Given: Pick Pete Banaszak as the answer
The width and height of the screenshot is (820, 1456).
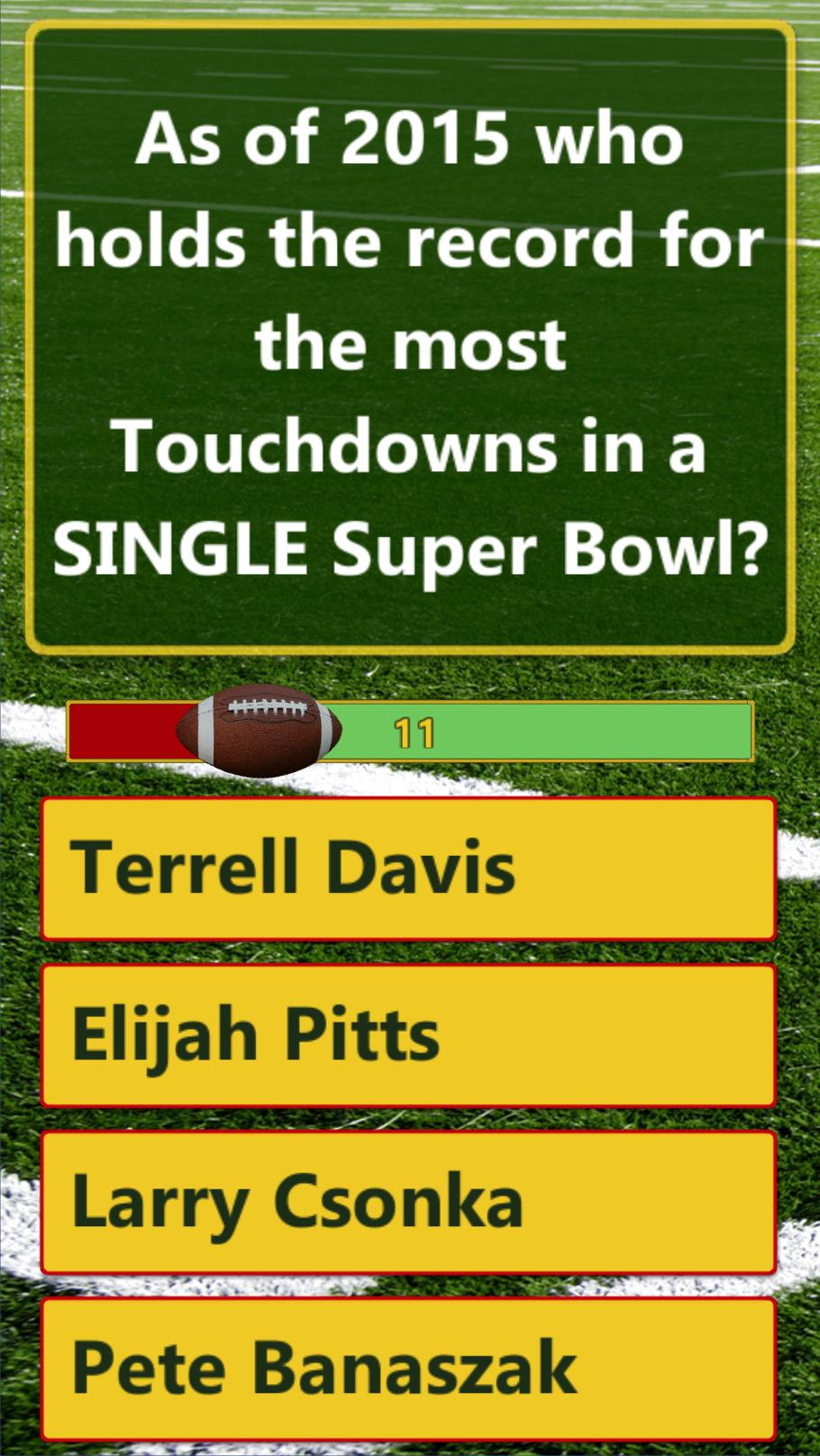Looking at the screenshot, I should (x=408, y=1368).
